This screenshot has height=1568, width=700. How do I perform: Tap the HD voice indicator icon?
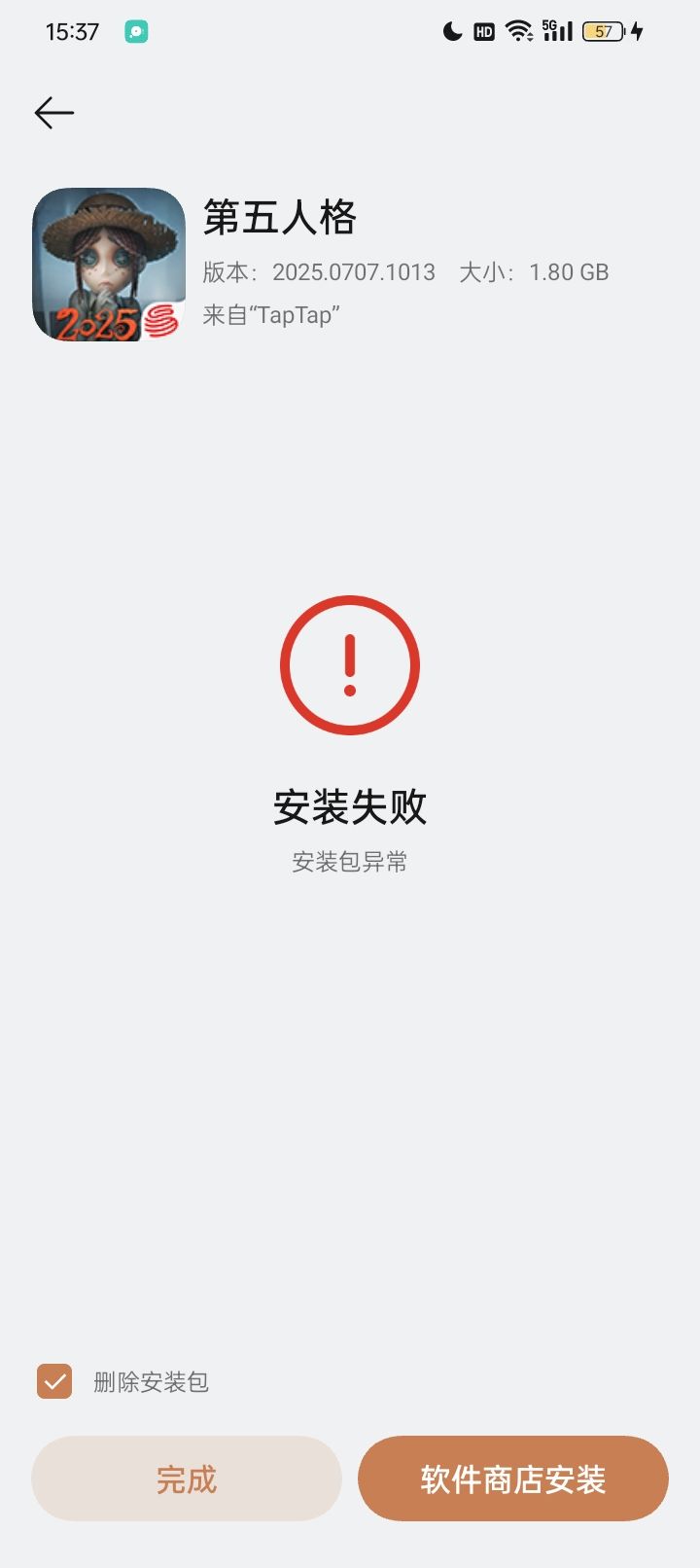point(482,32)
